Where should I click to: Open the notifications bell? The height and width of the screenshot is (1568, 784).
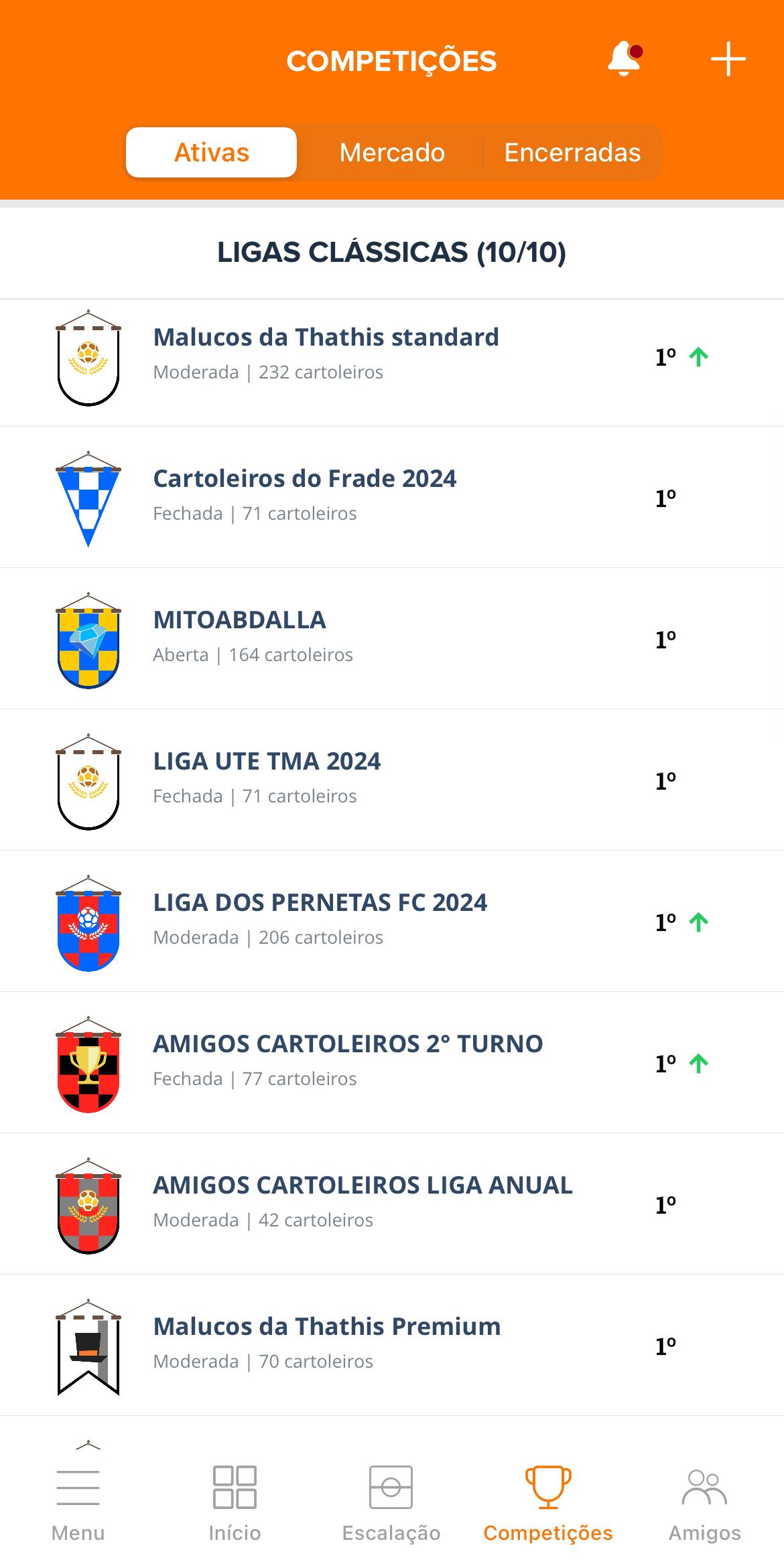(x=625, y=60)
